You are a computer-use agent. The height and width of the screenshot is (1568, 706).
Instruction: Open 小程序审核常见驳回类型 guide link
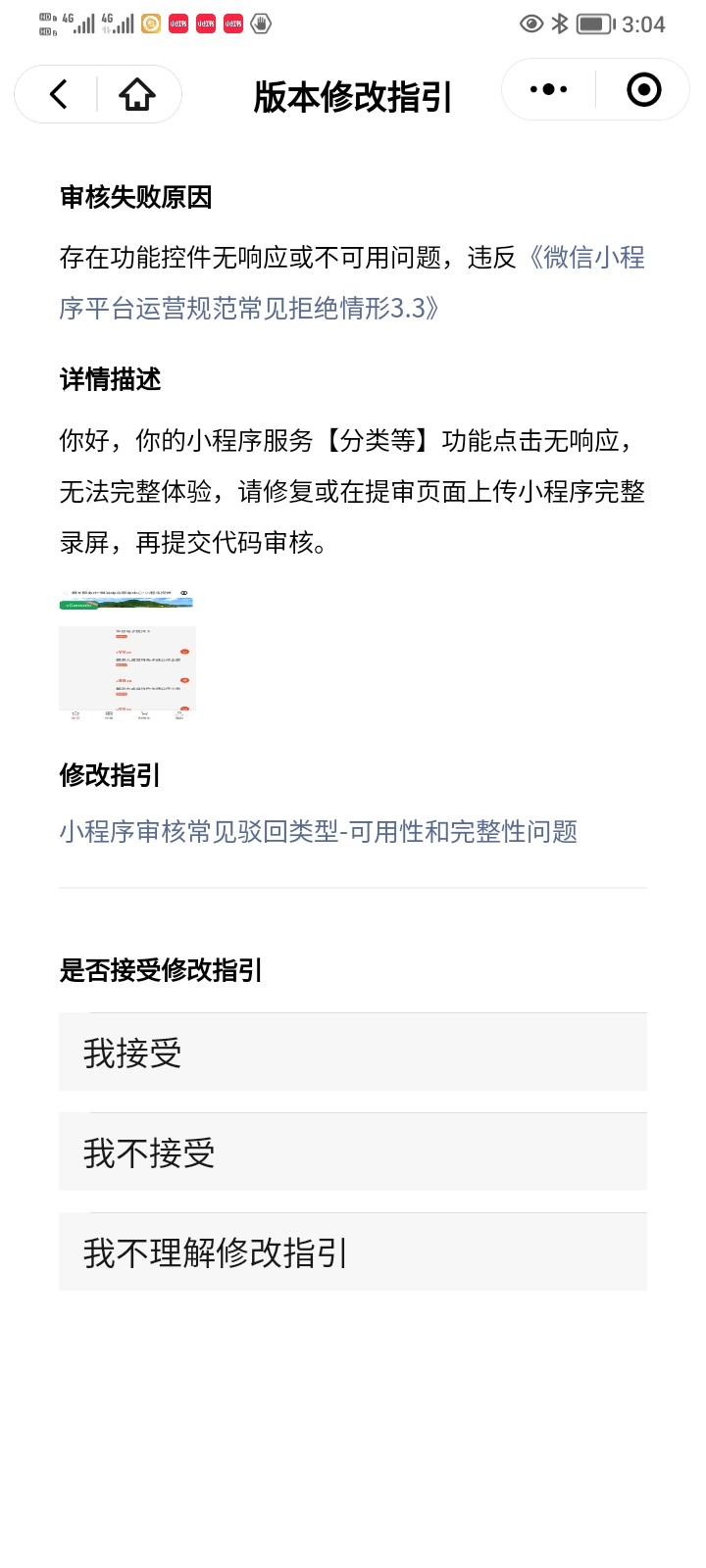click(318, 832)
